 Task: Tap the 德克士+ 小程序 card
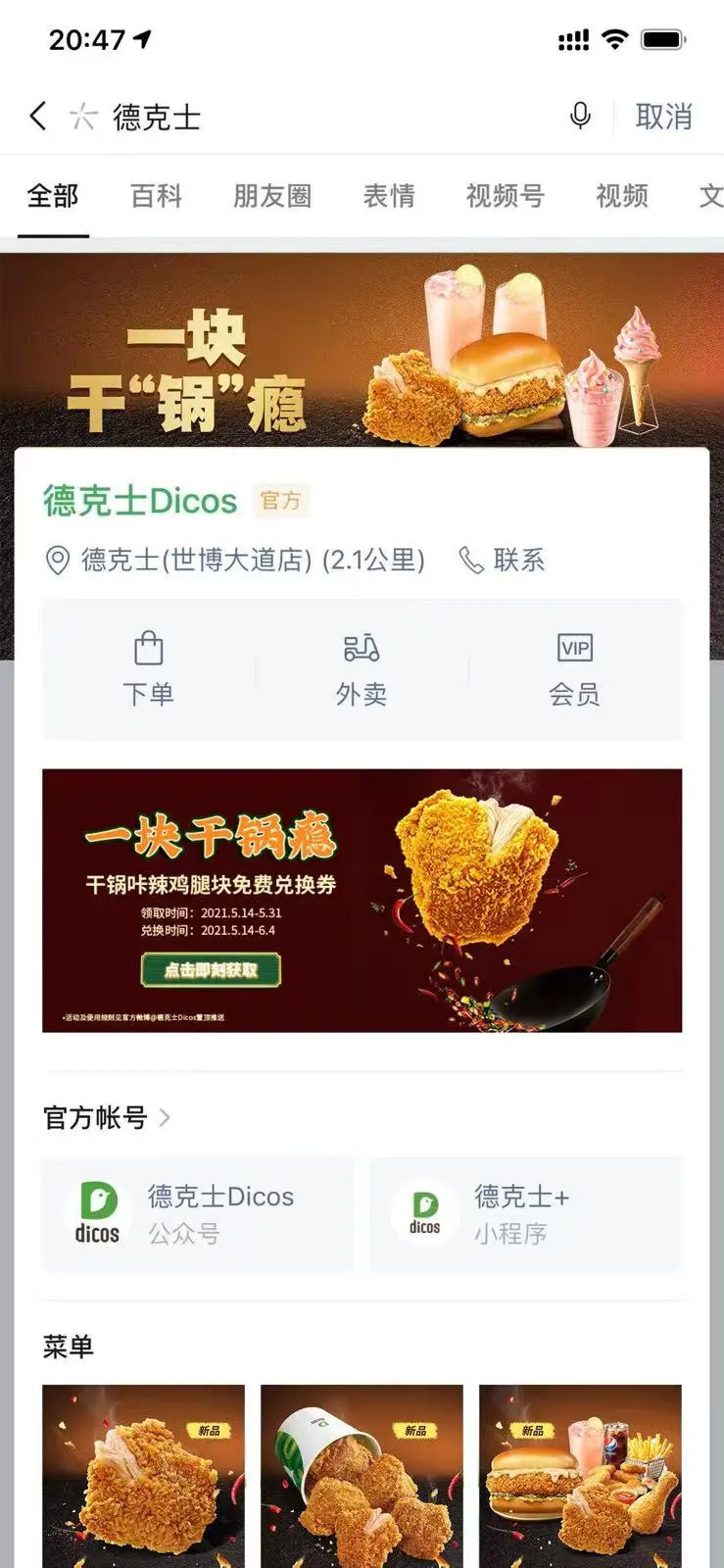click(526, 1213)
